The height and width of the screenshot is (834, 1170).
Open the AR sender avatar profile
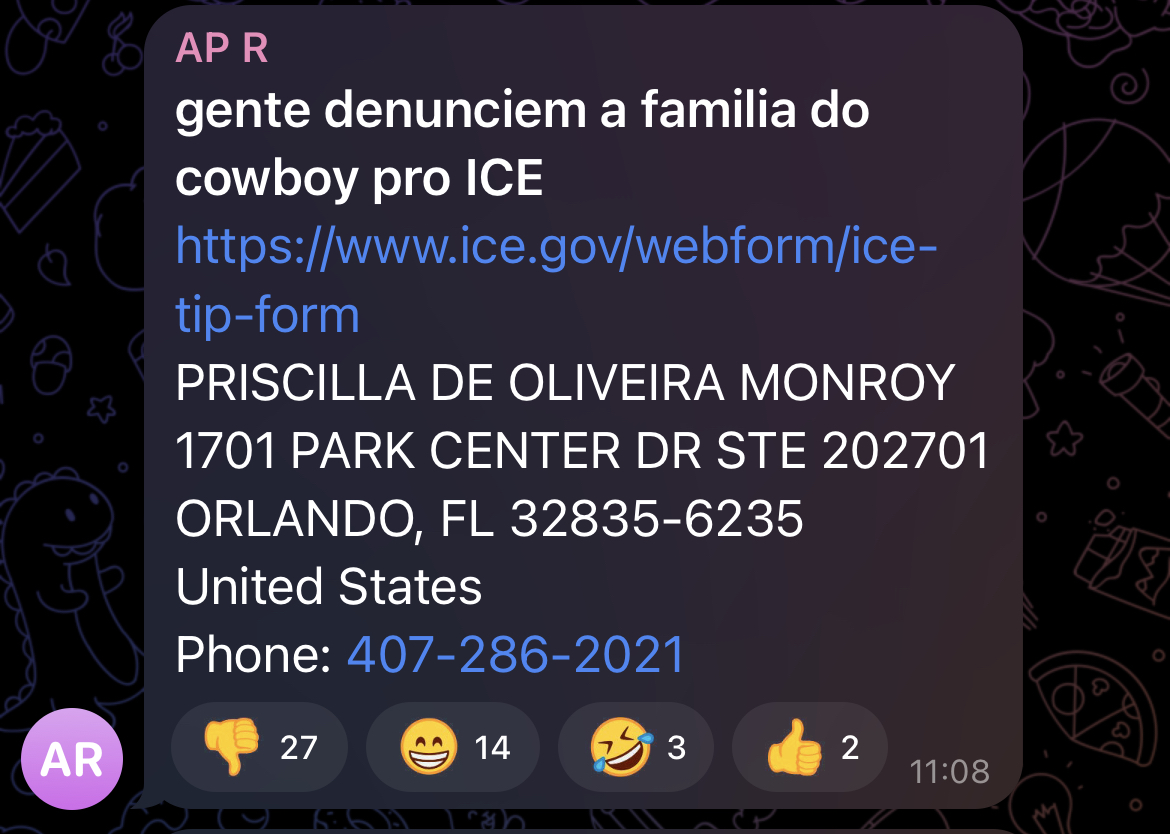click(72, 758)
